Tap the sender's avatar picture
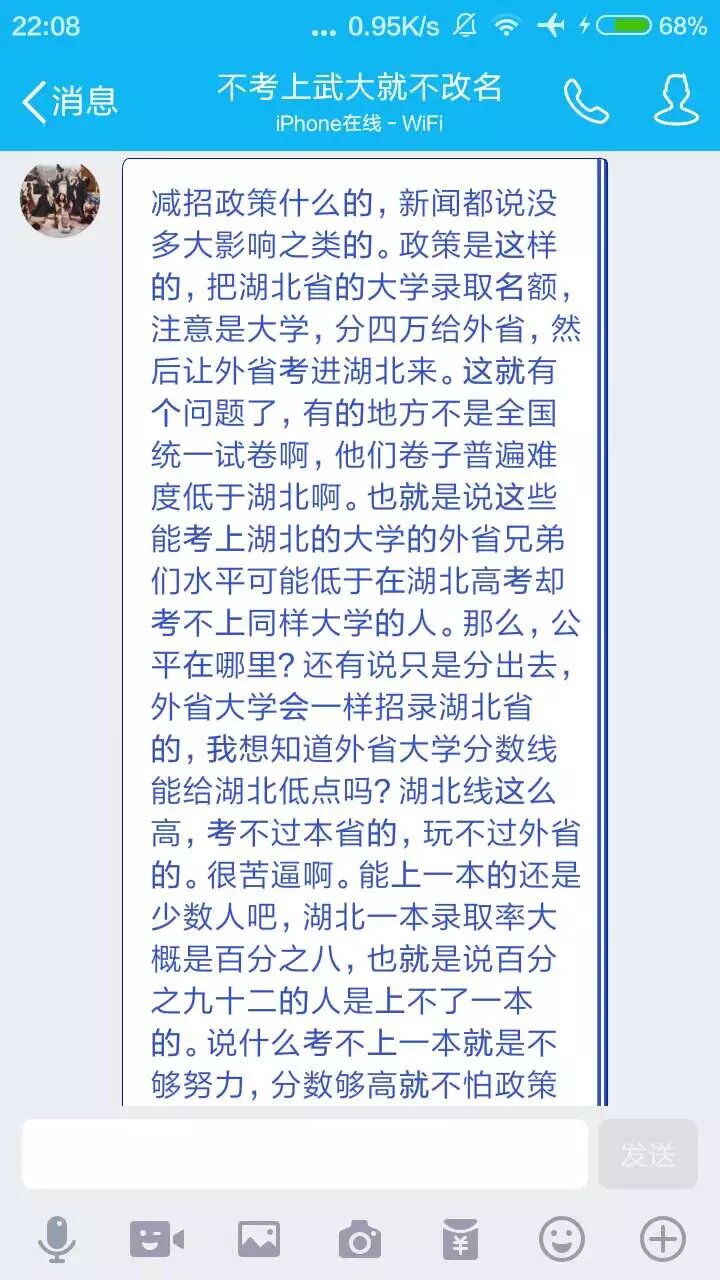Viewport: 720px width, 1280px height. click(60, 199)
